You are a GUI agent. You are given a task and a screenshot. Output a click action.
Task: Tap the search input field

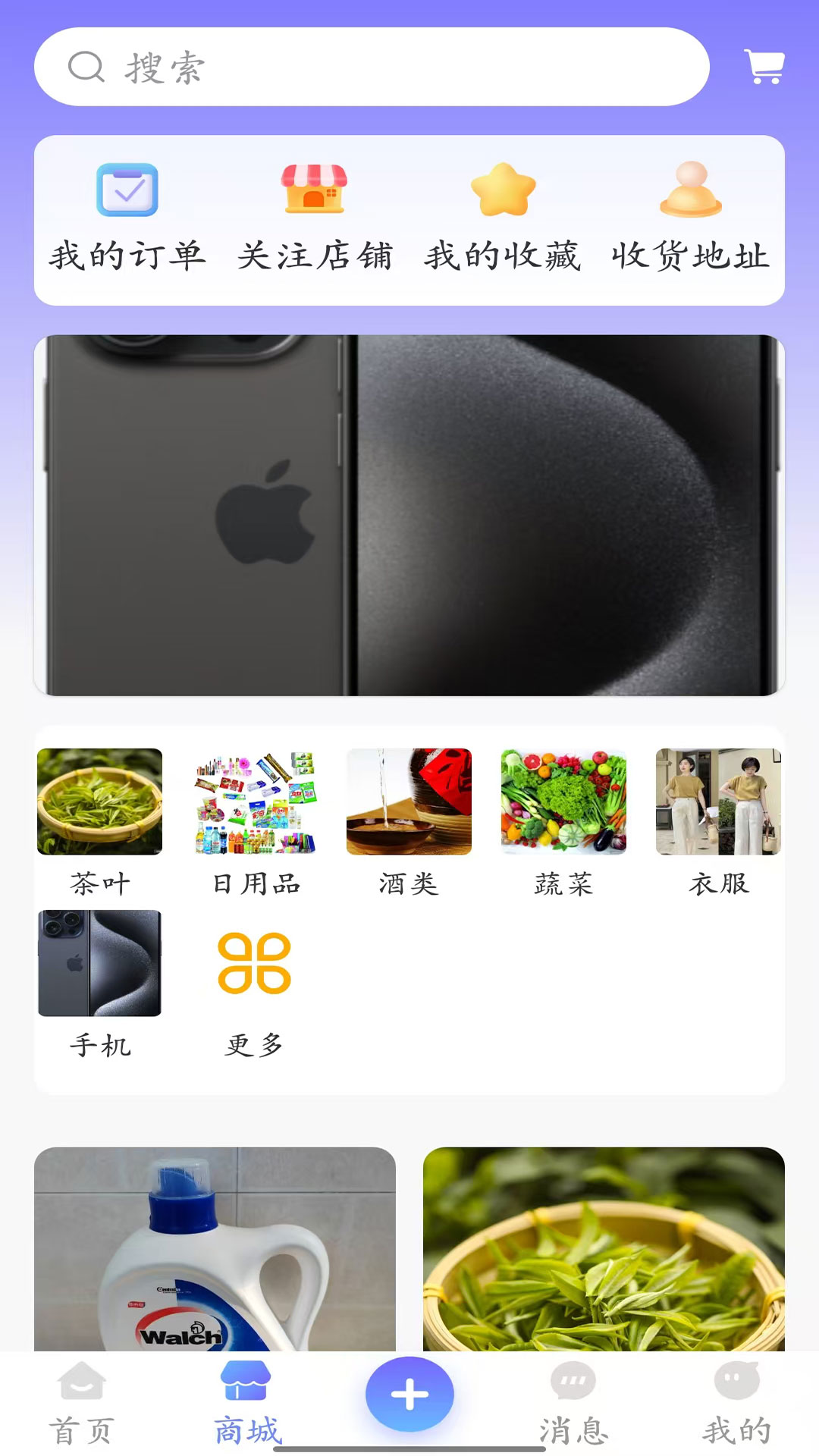[x=372, y=68]
